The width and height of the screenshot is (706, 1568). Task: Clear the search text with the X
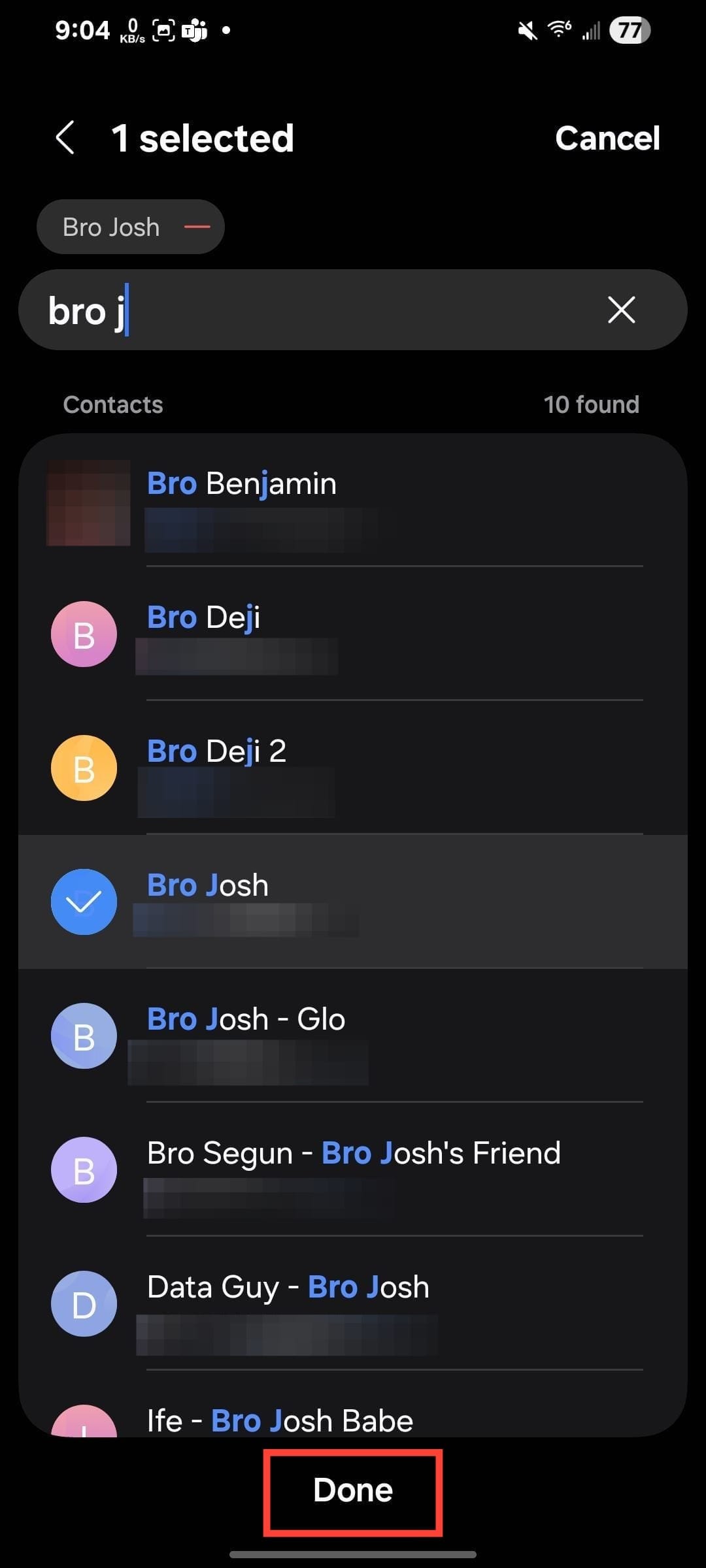621,310
